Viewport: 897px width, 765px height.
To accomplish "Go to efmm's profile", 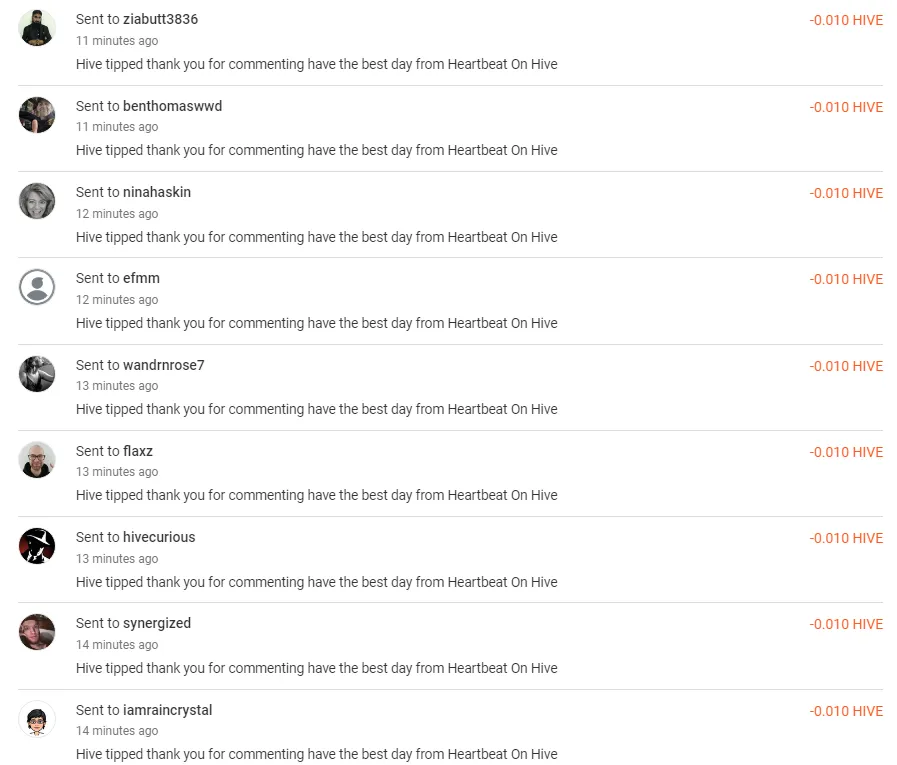I will tap(141, 278).
